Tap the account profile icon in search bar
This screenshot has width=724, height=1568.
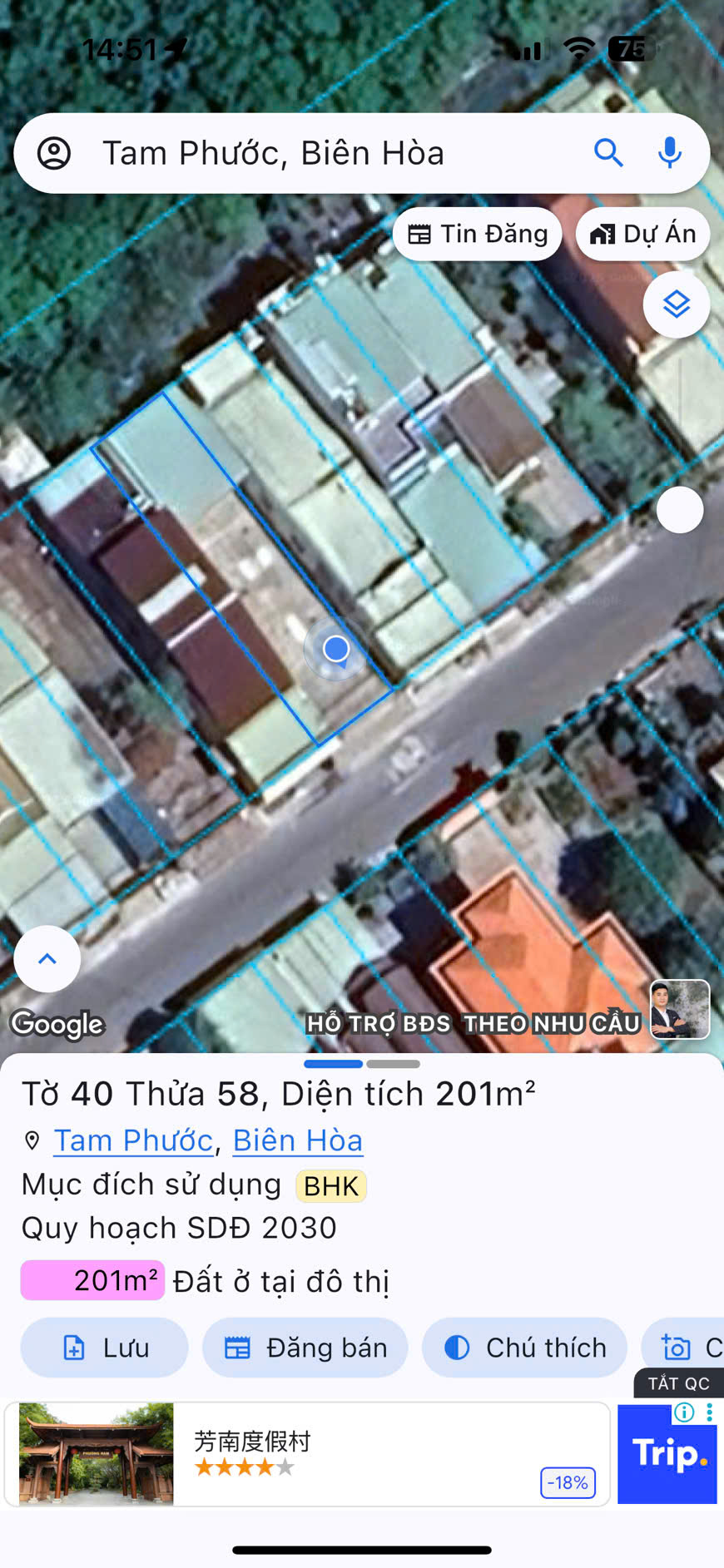[55, 152]
